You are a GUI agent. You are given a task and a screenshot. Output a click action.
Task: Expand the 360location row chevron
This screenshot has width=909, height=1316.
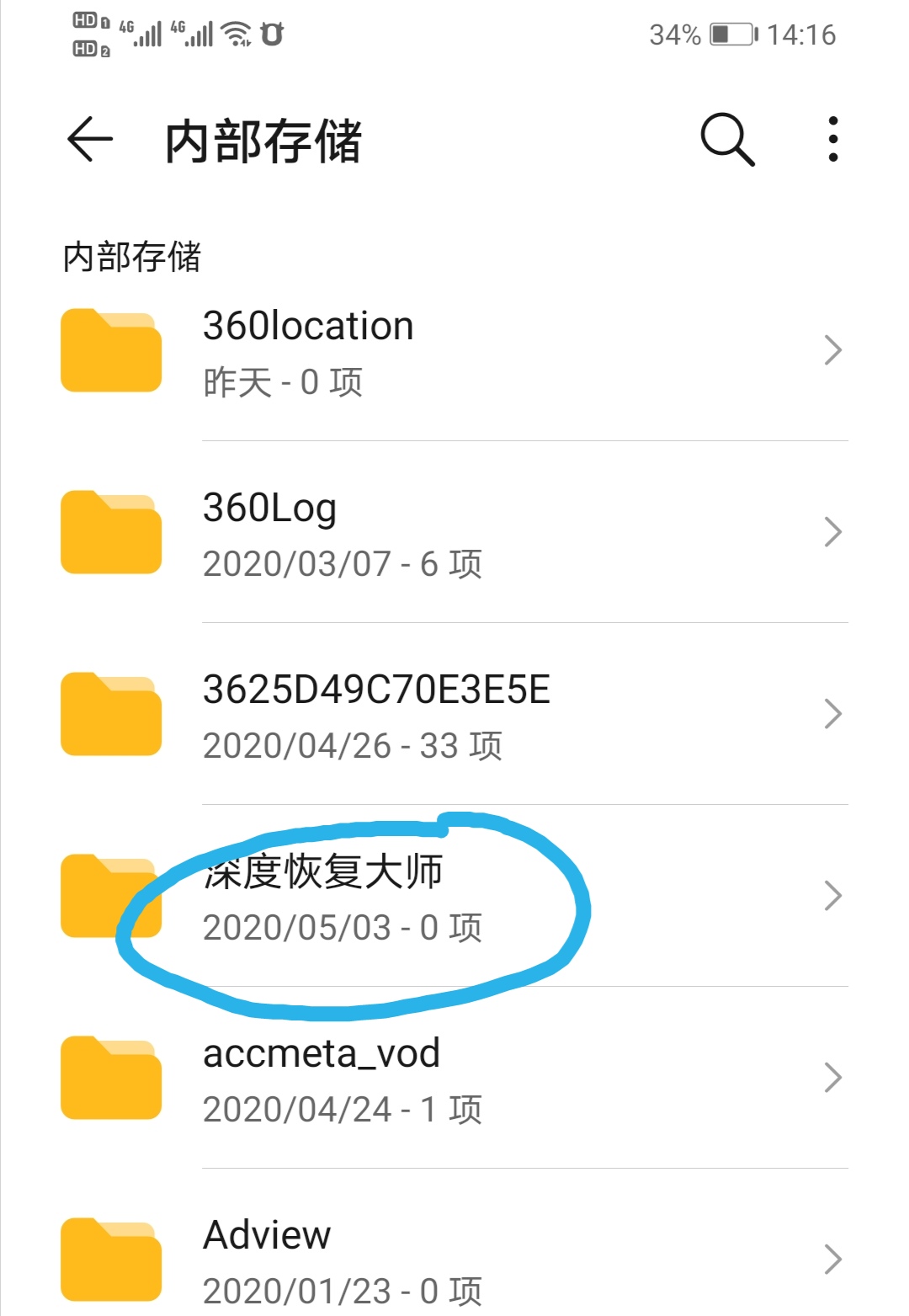click(x=832, y=349)
